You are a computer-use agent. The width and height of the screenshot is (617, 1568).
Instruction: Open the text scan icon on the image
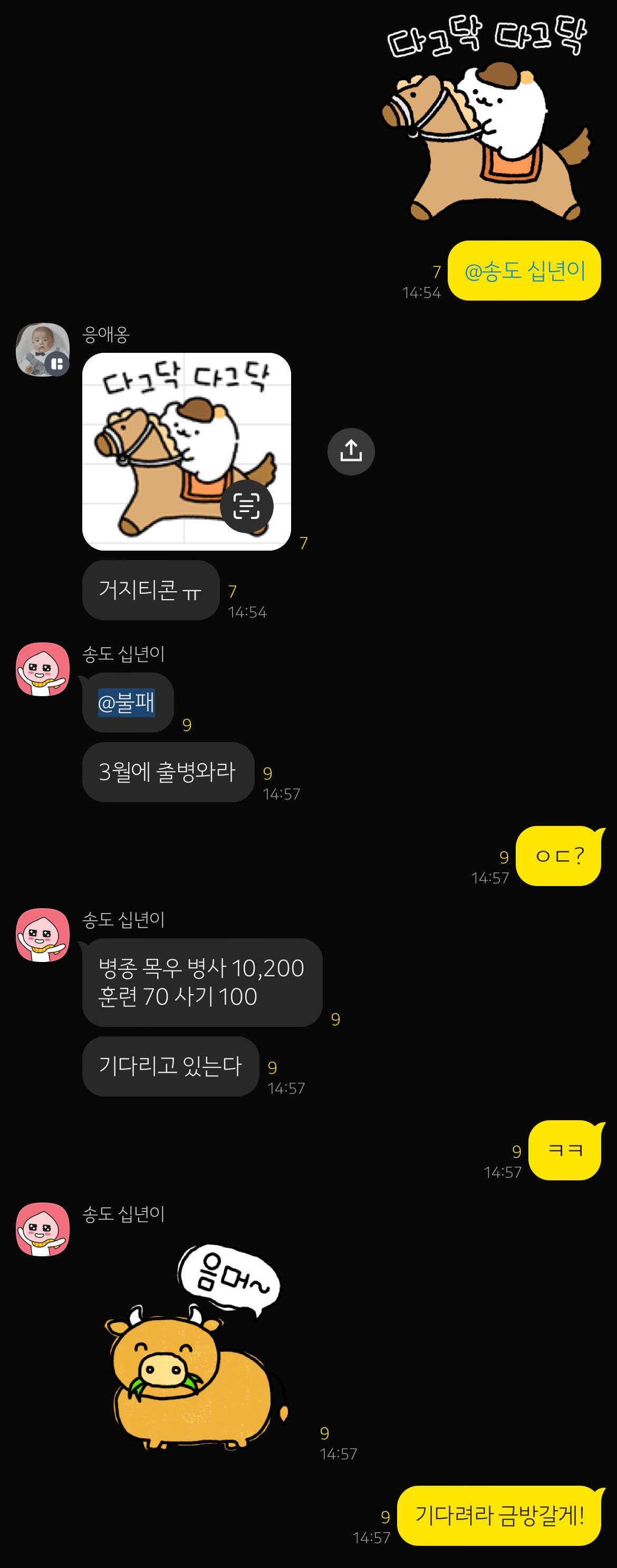click(x=246, y=506)
